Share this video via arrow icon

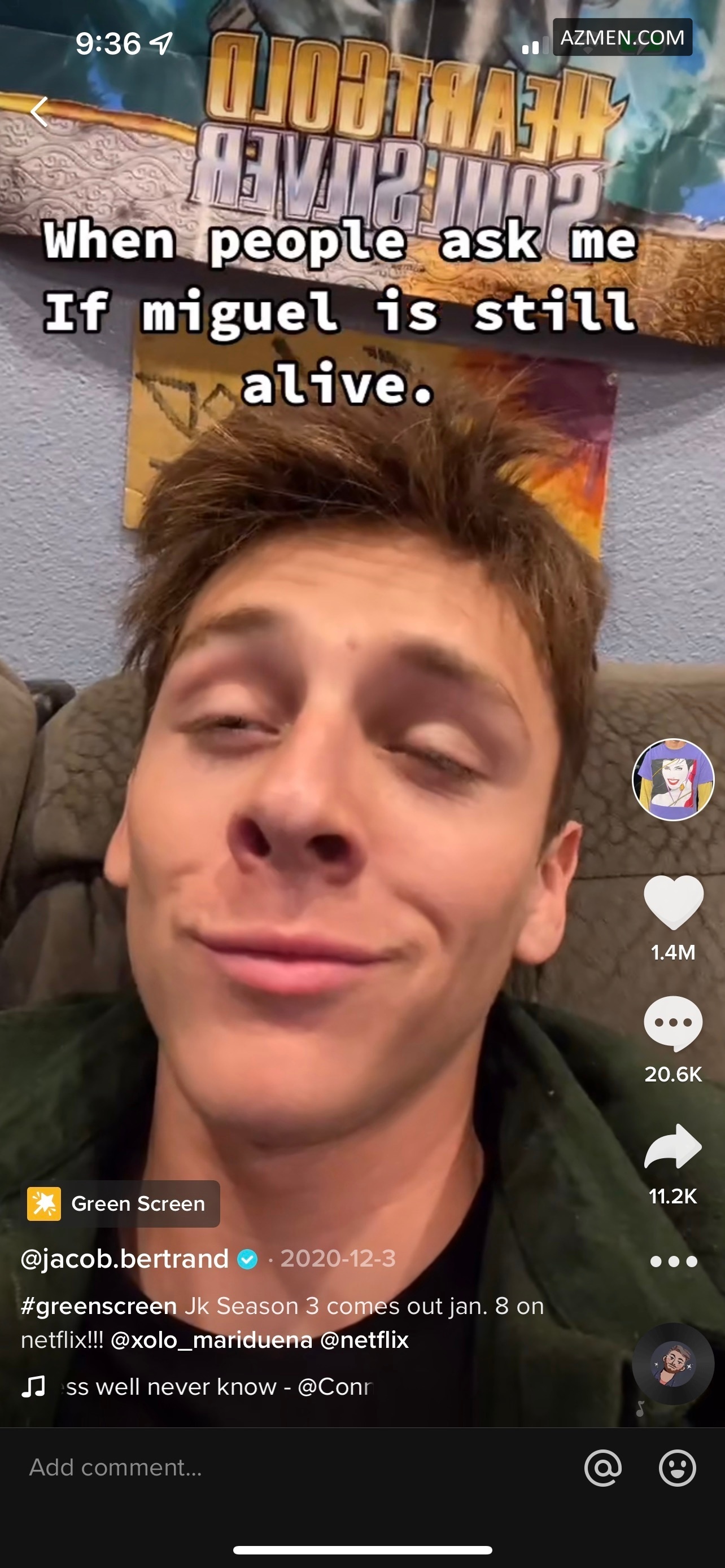pyautogui.click(x=672, y=1146)
